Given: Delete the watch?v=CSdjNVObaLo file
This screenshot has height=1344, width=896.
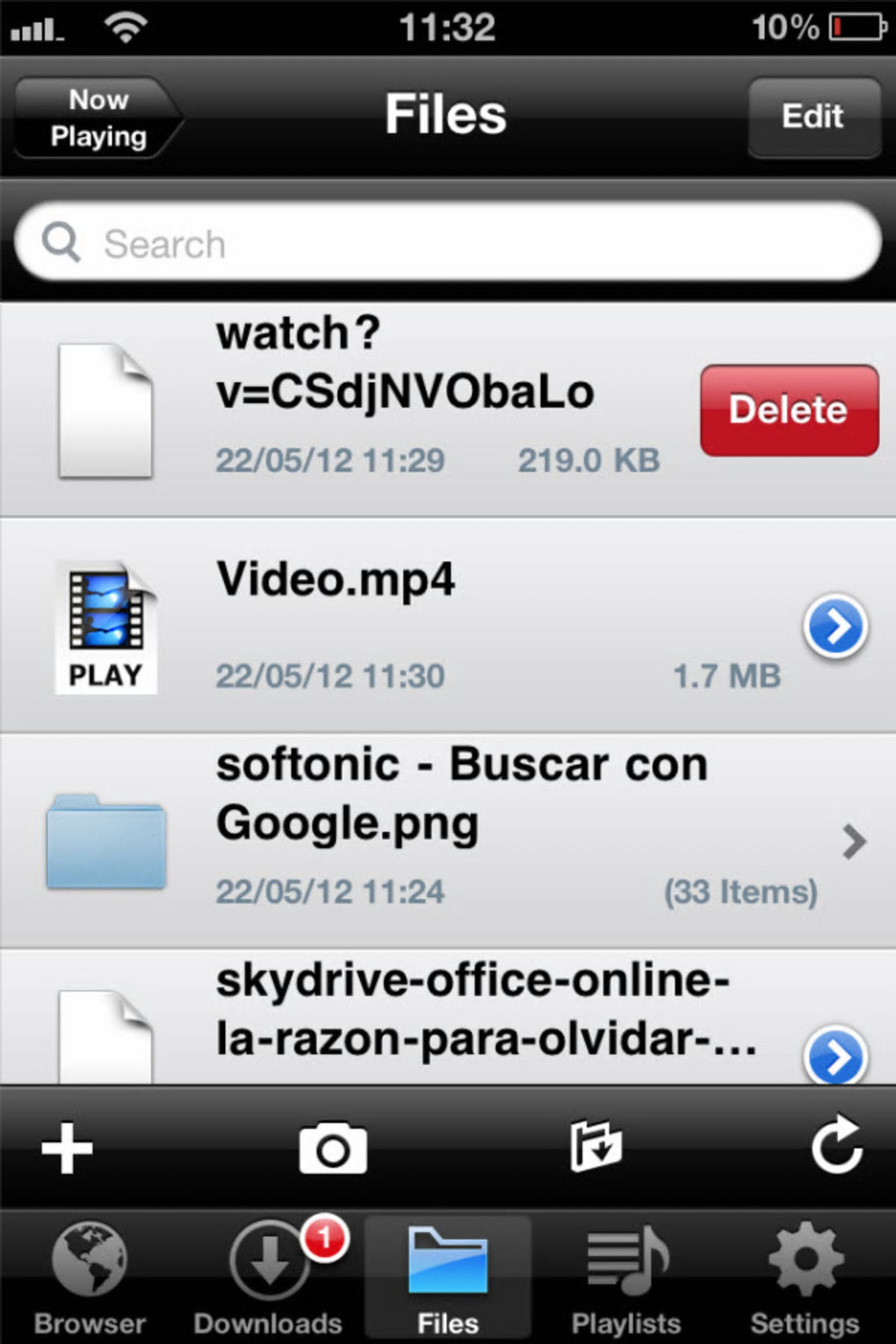Looking at the screenshot, I should [x=788, y=410].
